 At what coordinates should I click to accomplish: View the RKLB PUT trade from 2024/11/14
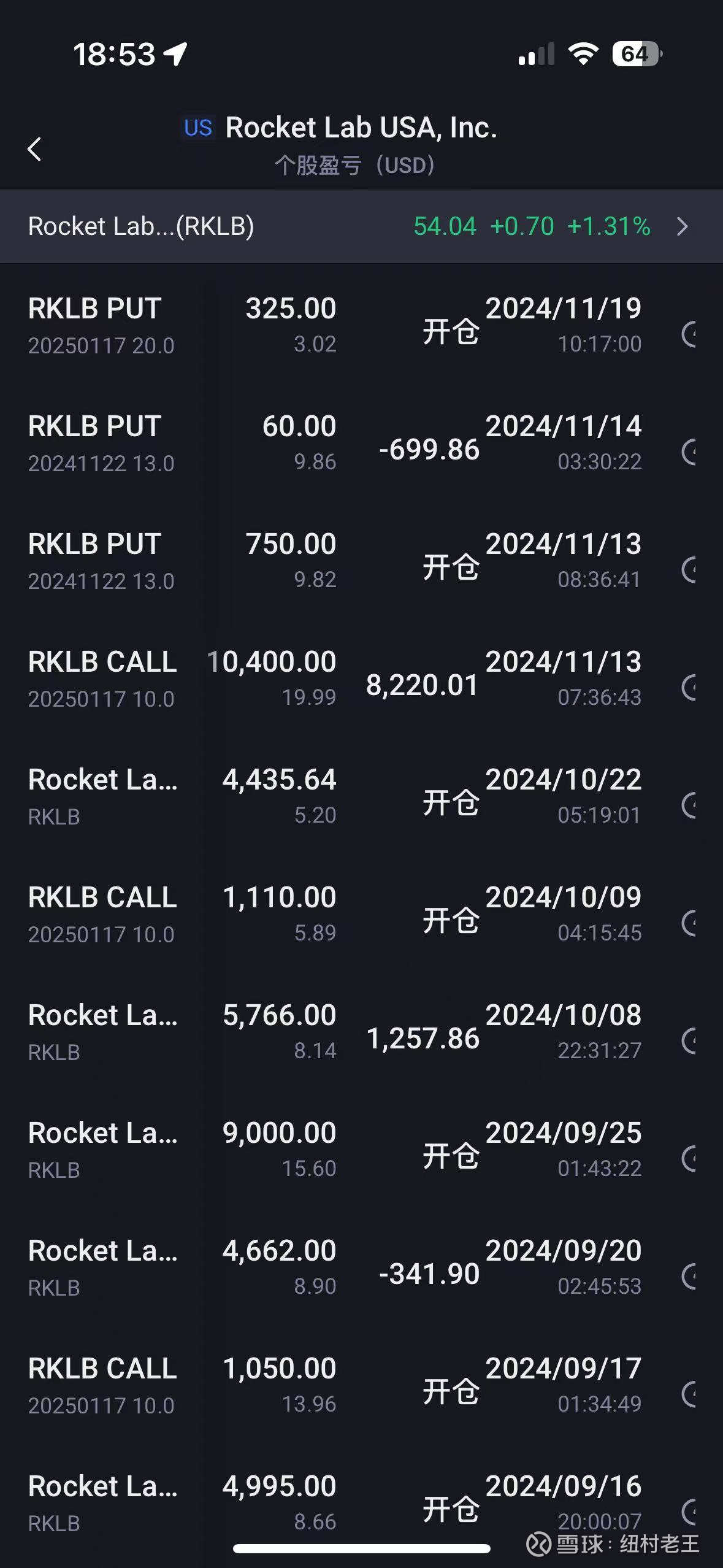[361, 444]
